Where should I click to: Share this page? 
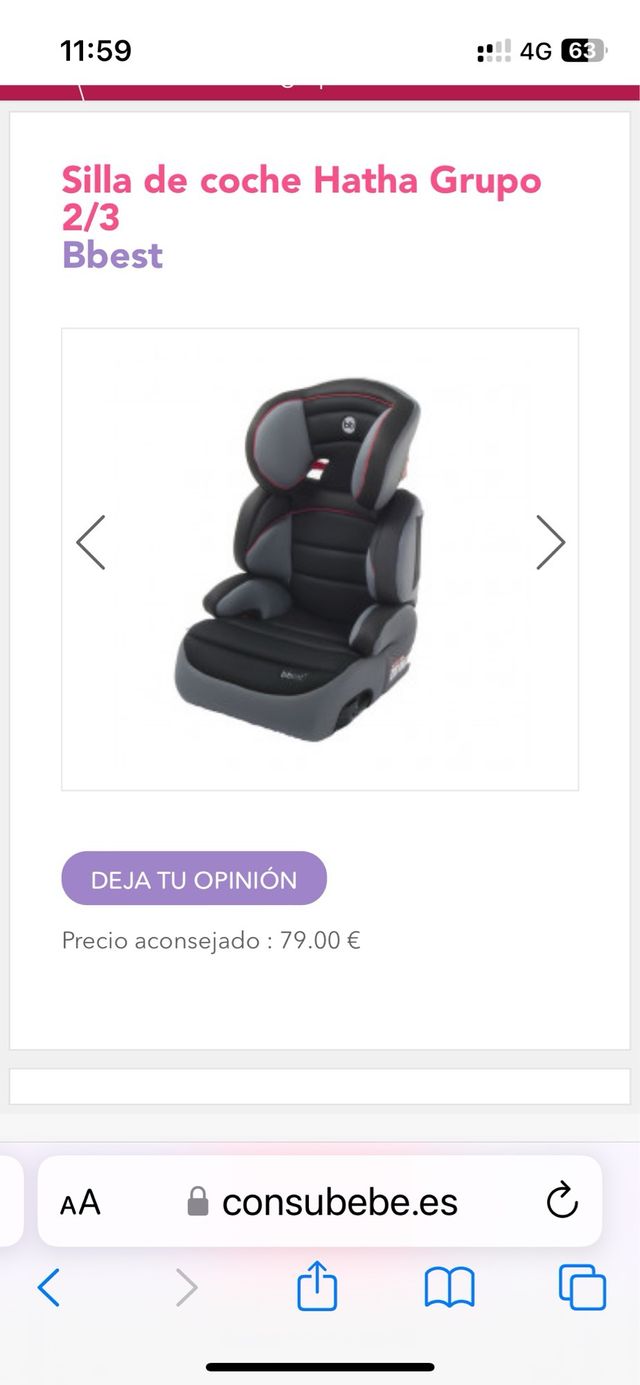(318, 1286)
